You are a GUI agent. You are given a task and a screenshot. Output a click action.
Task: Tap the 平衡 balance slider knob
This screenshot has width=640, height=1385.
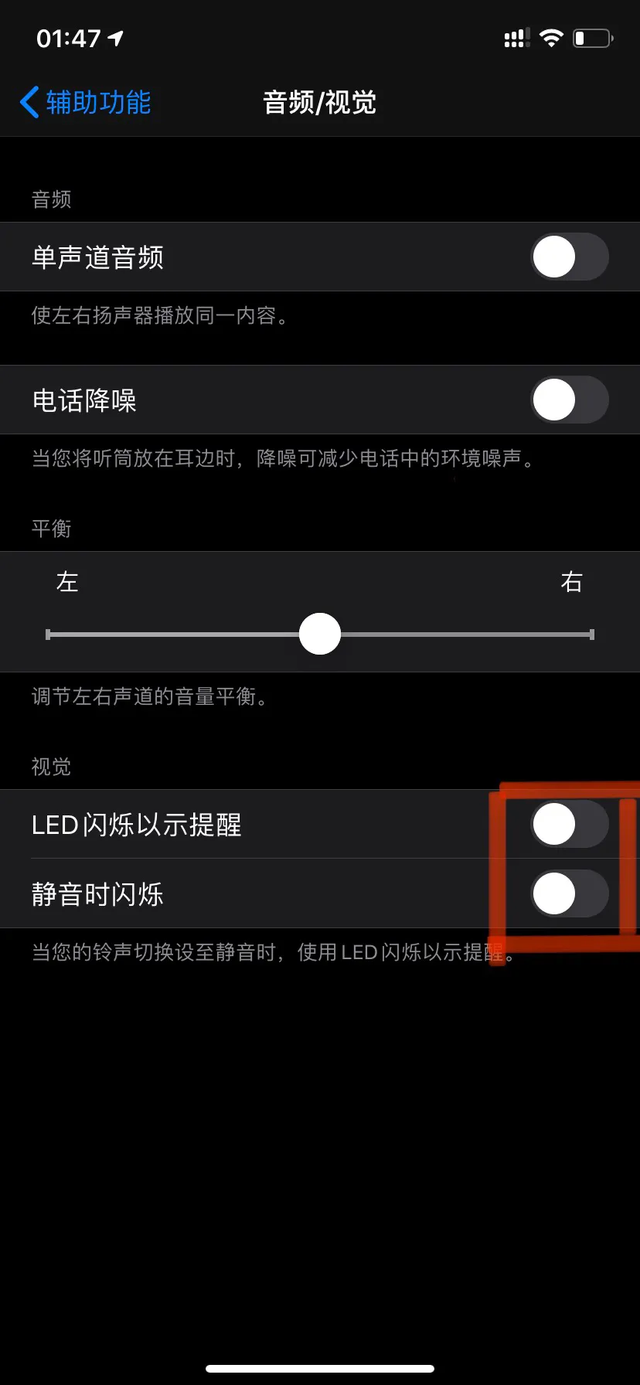click(x=320, y=634)
